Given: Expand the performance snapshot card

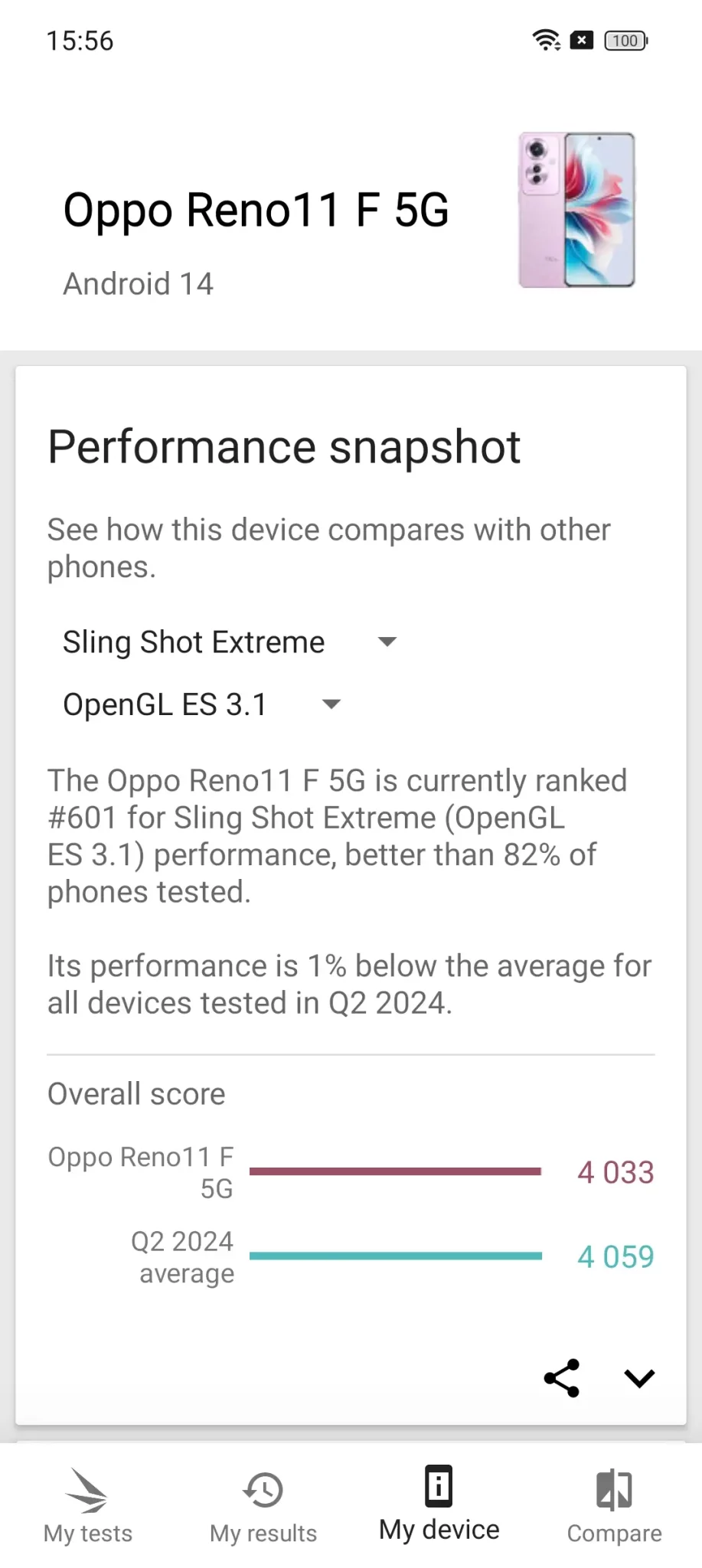Looking at the screenshot, I should tap(639, 1378).
